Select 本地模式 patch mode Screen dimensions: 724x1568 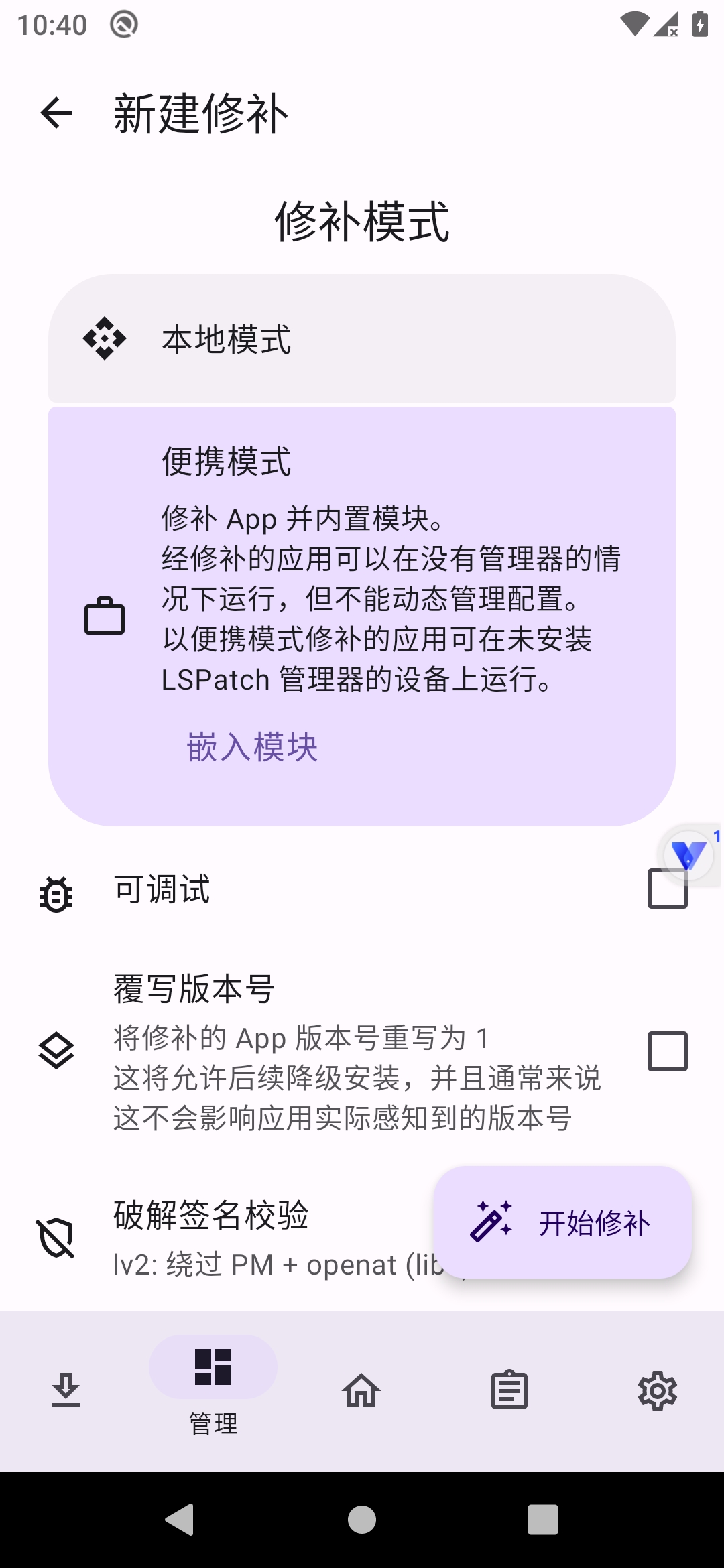(362, 338)
